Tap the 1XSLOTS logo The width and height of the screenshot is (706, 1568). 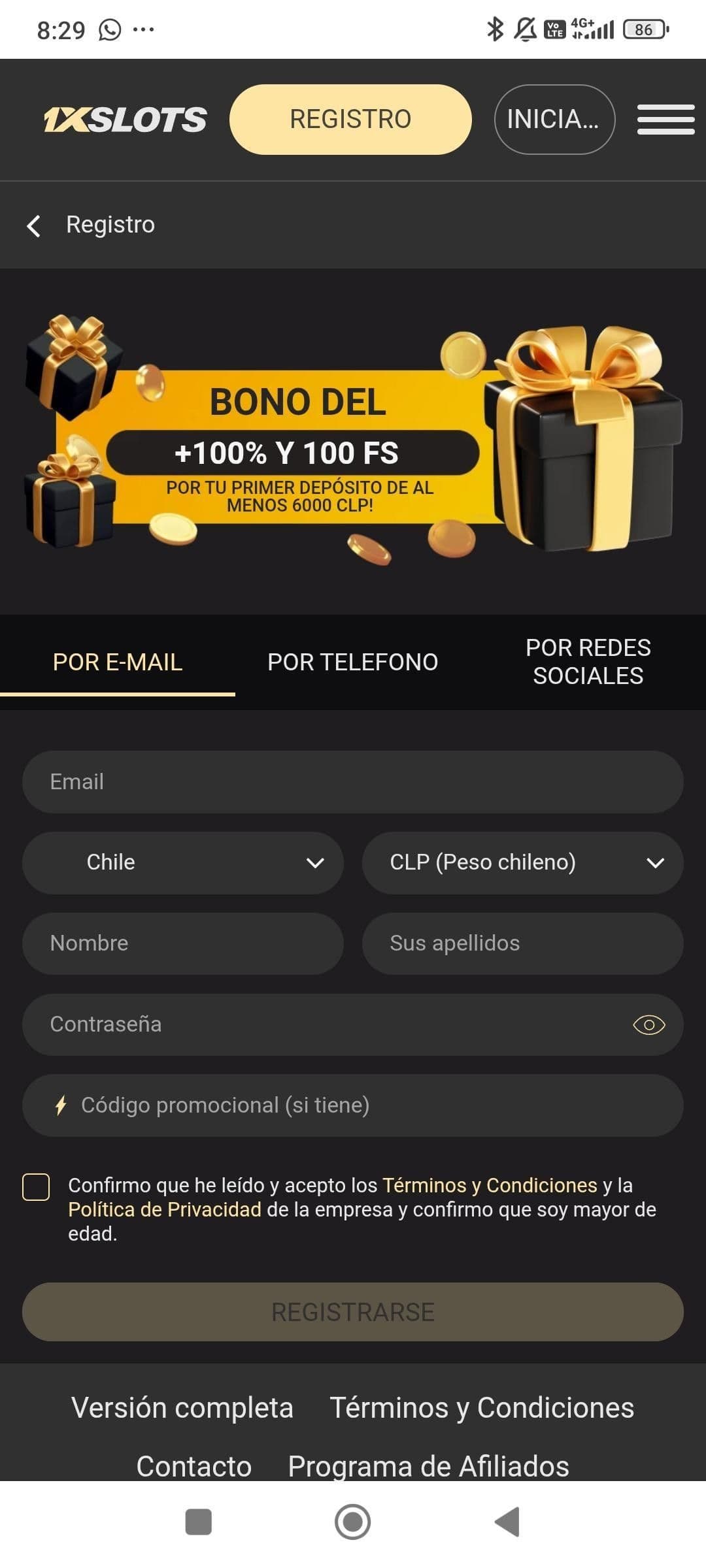[124, 119]
